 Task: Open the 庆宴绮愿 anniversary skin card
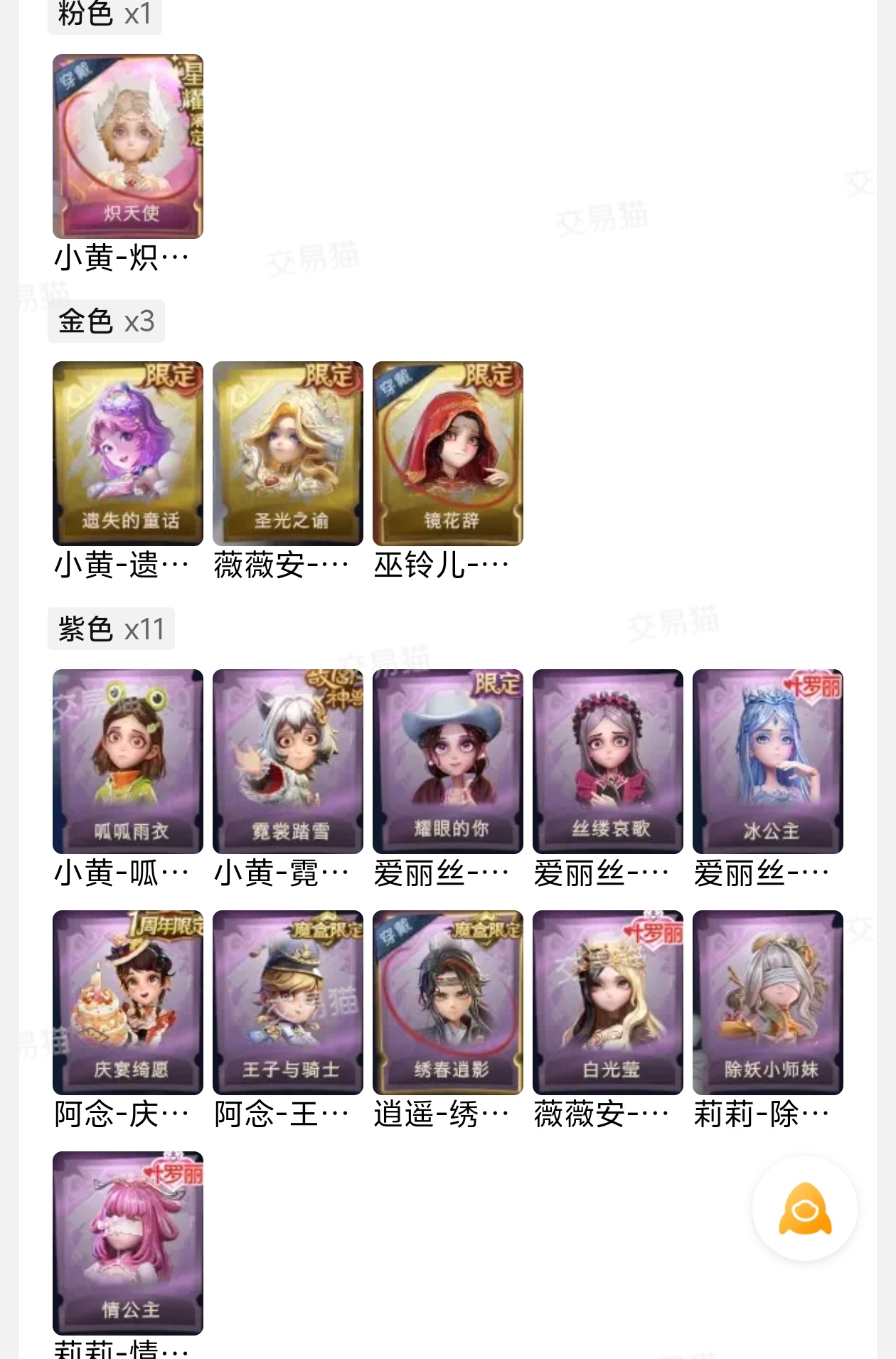pyautogui.click(x=128, y=1002)
